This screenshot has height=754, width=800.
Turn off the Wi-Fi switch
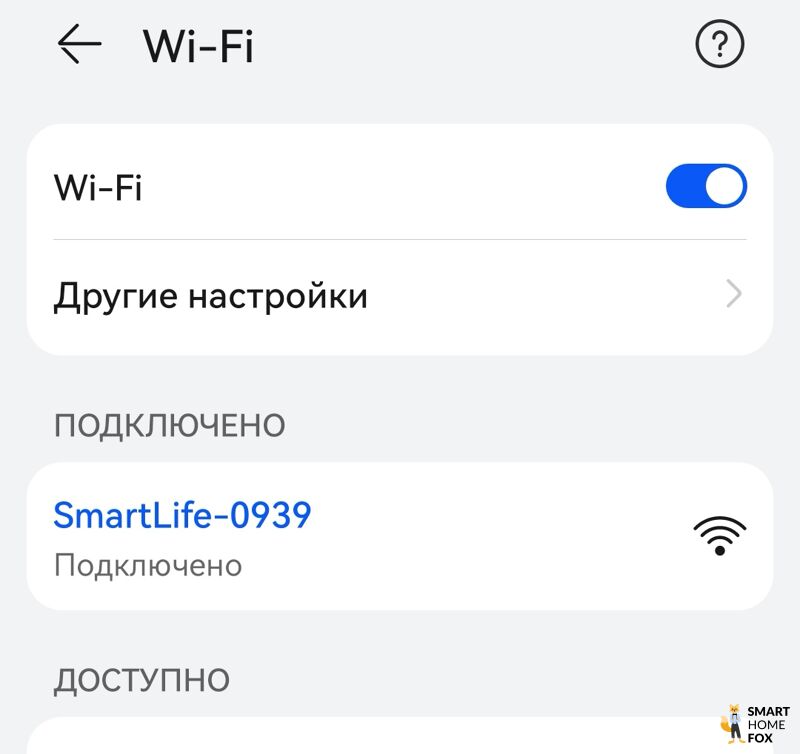(706, 187)
